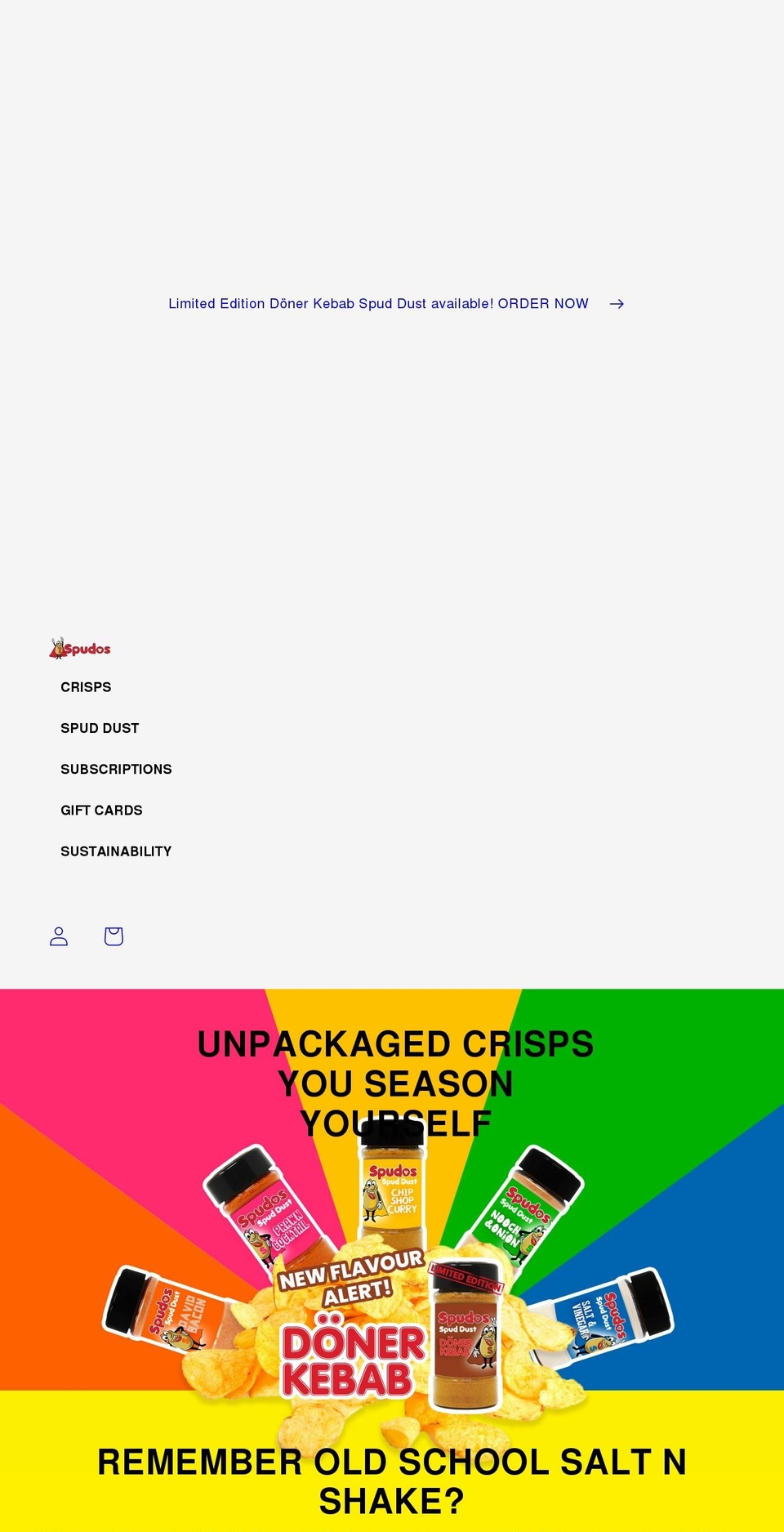Viewport: 784px width, 1532px height.
Task: Navigate to SUBSCRIPTIONS
Action: click(117, 769)
